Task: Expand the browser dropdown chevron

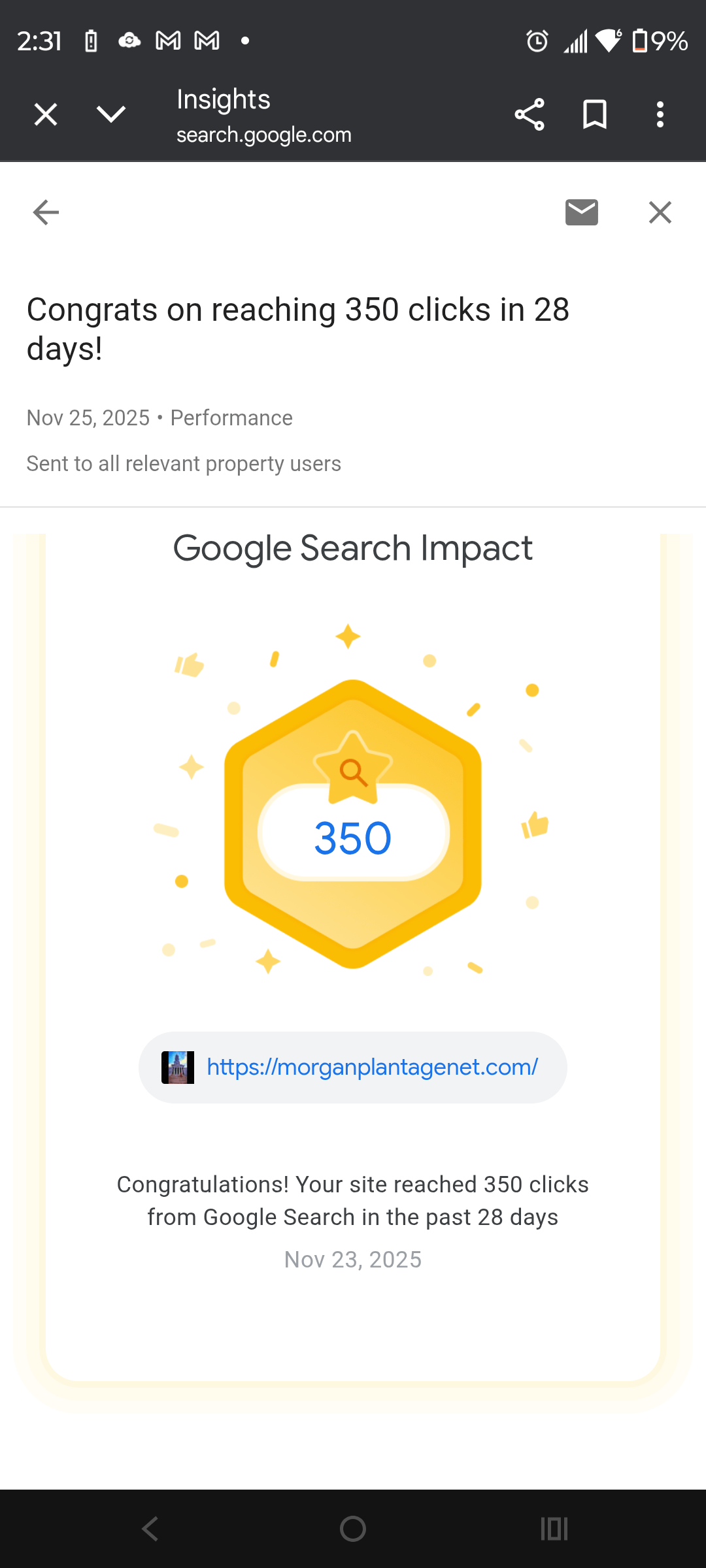Action: point(111,115)
